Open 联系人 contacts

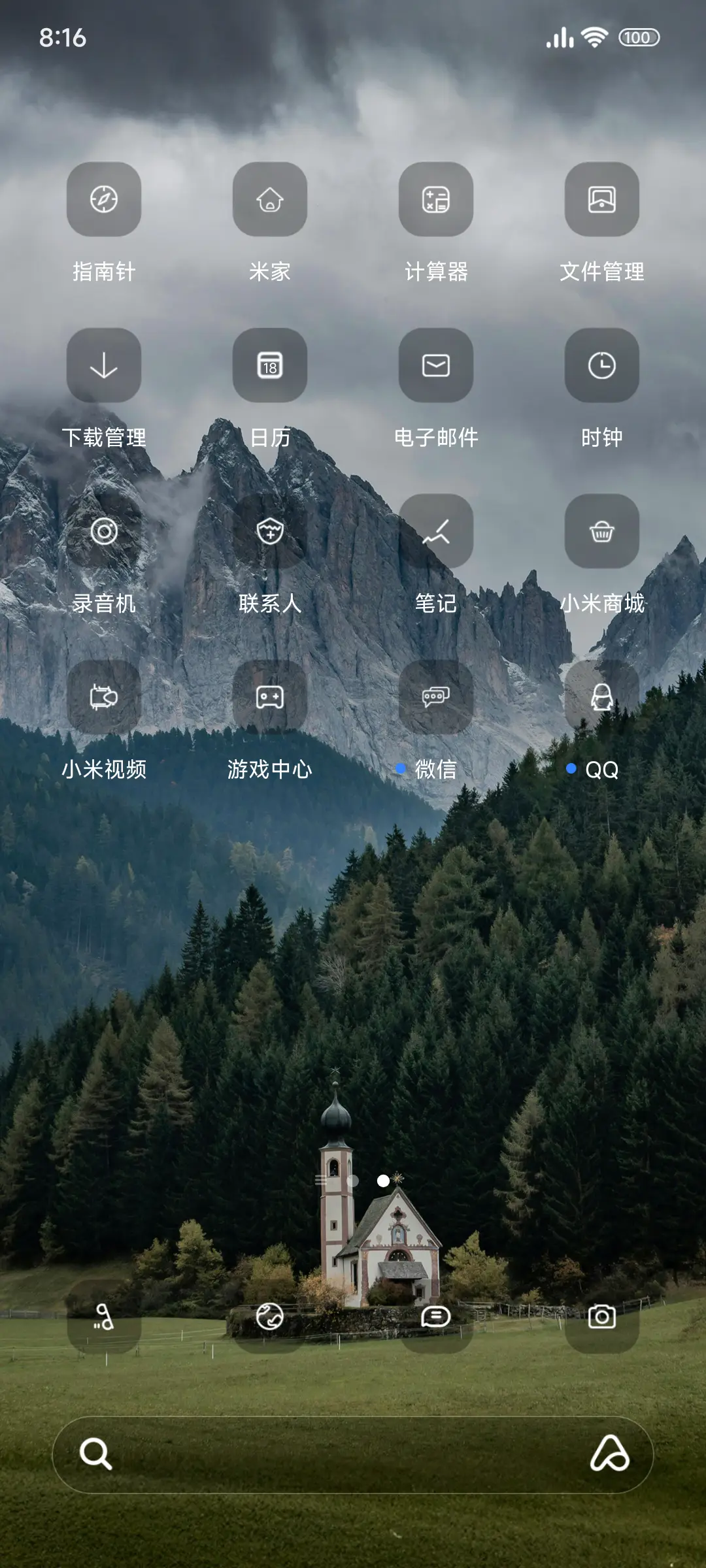pyautogui.click(x=270, y=532)
